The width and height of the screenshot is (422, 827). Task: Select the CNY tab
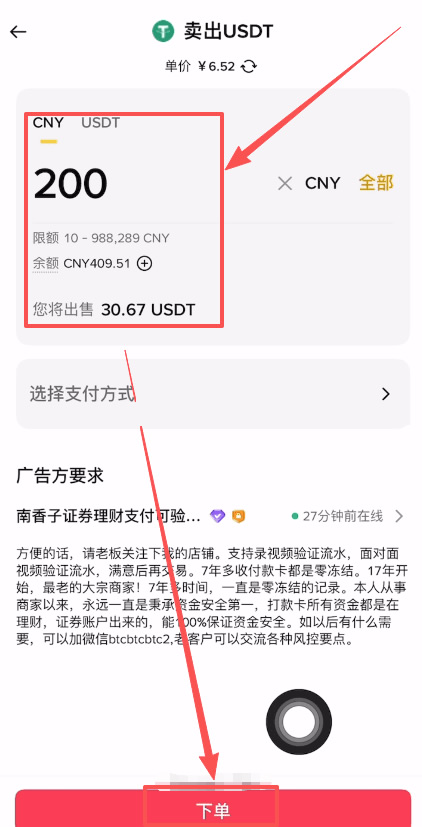pos(48,123)
